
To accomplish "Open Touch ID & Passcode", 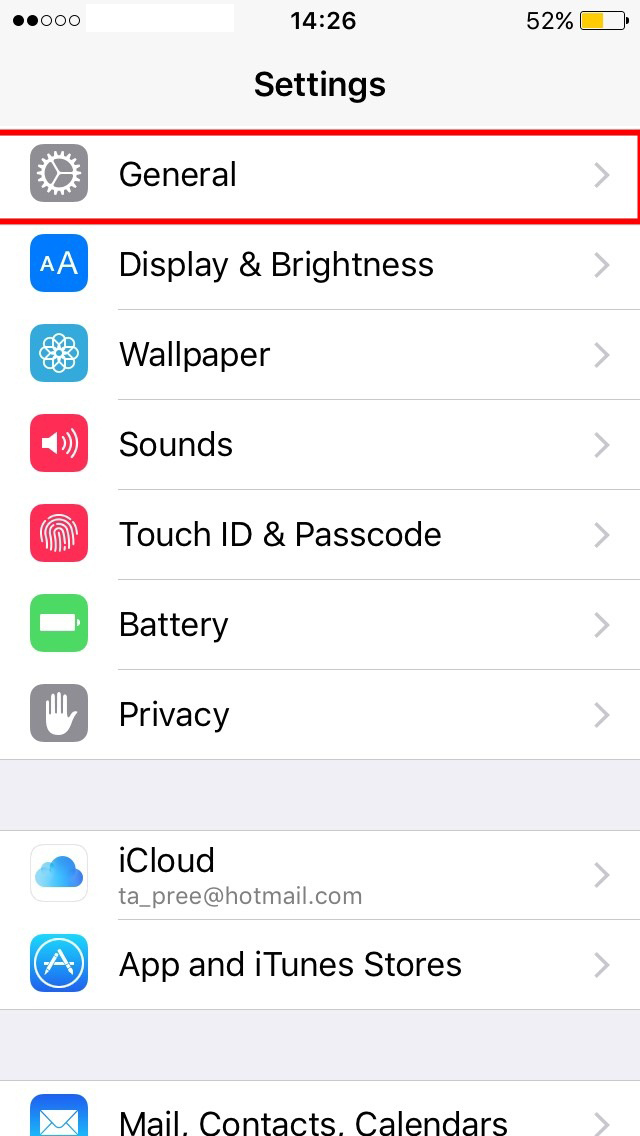I will (x=320, y=534).
